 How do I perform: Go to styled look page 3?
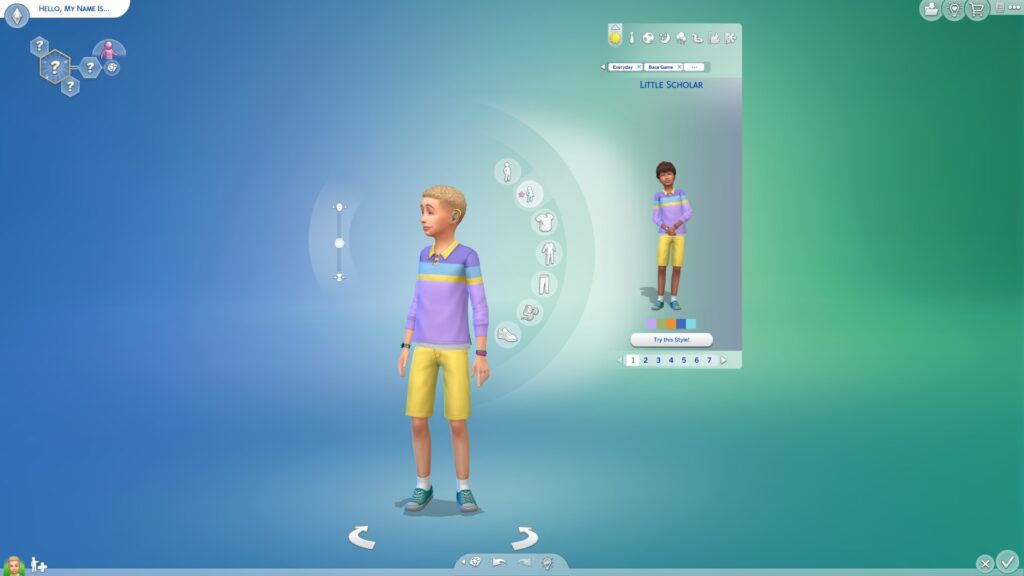point(658,360)
